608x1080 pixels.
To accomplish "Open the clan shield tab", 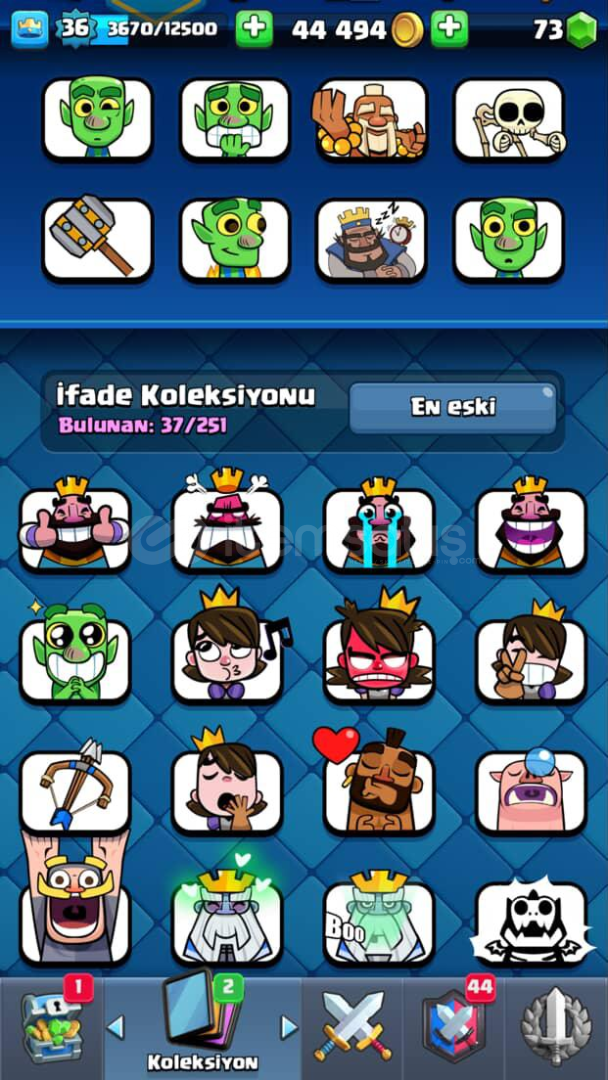I will (455, 1026).
